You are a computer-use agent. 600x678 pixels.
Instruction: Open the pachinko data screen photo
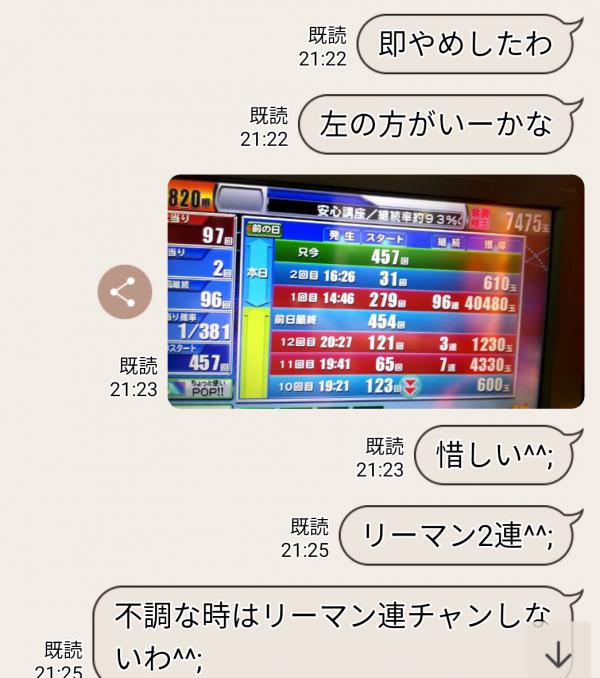[x=375, y=291]
